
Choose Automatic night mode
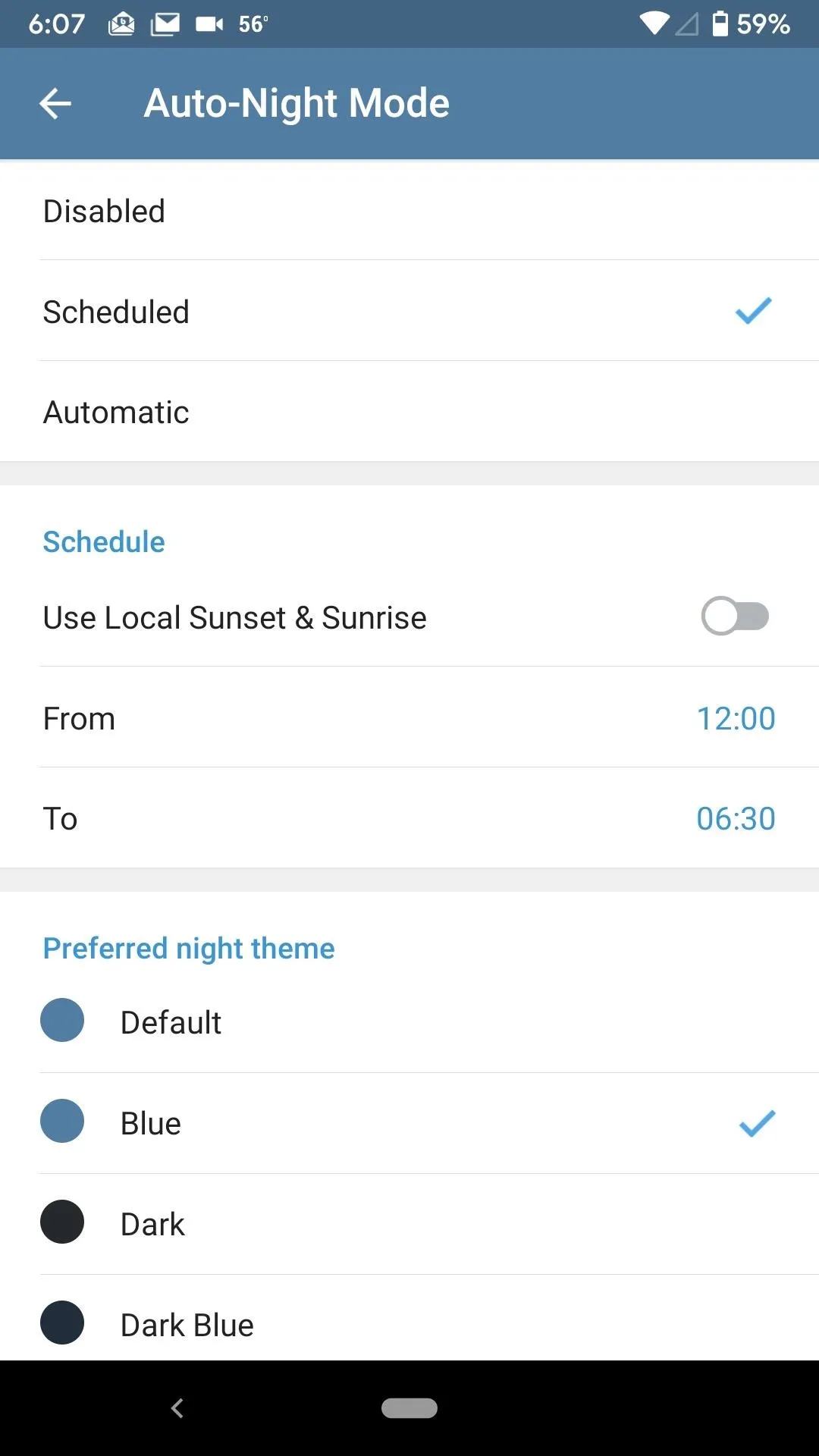pos(409,412)
